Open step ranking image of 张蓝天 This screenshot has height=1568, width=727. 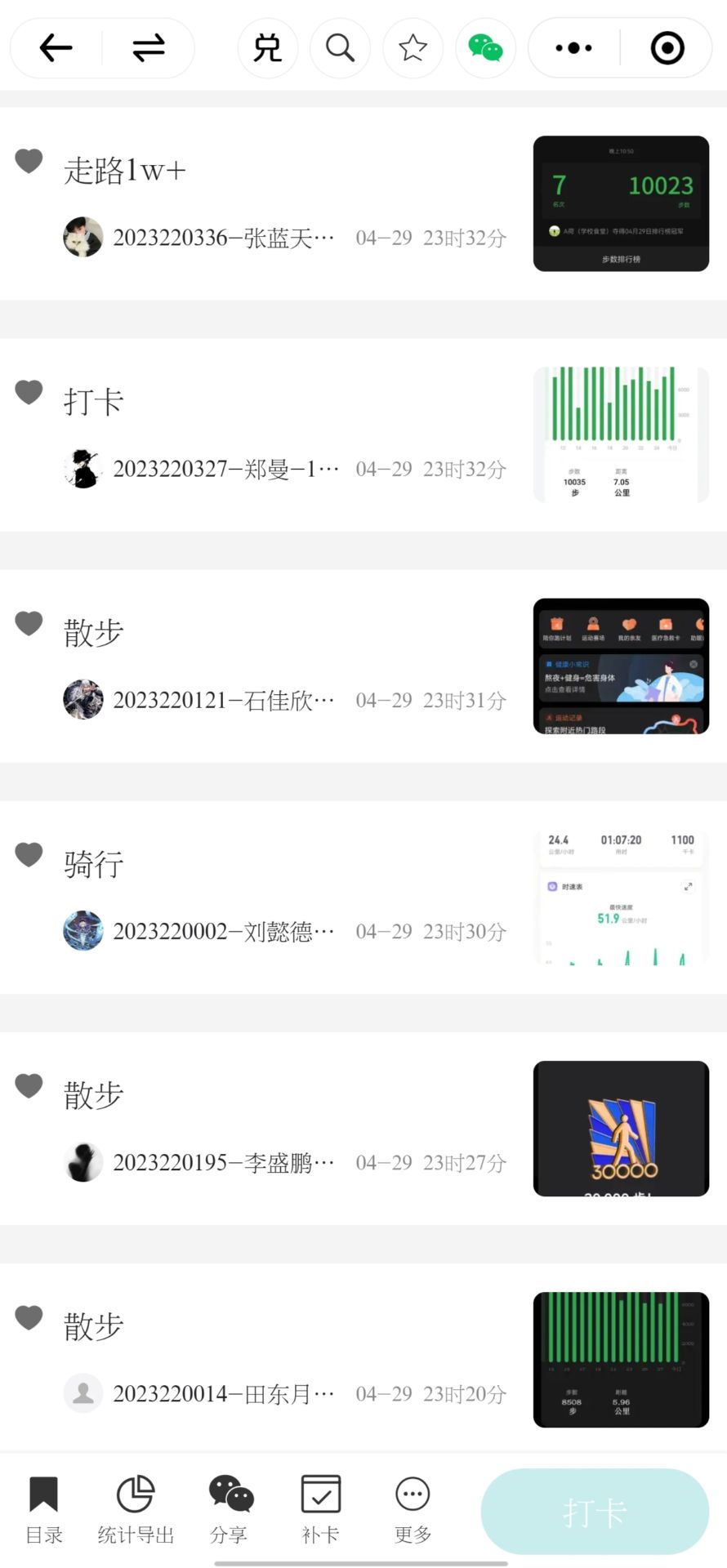click(621, 203)
